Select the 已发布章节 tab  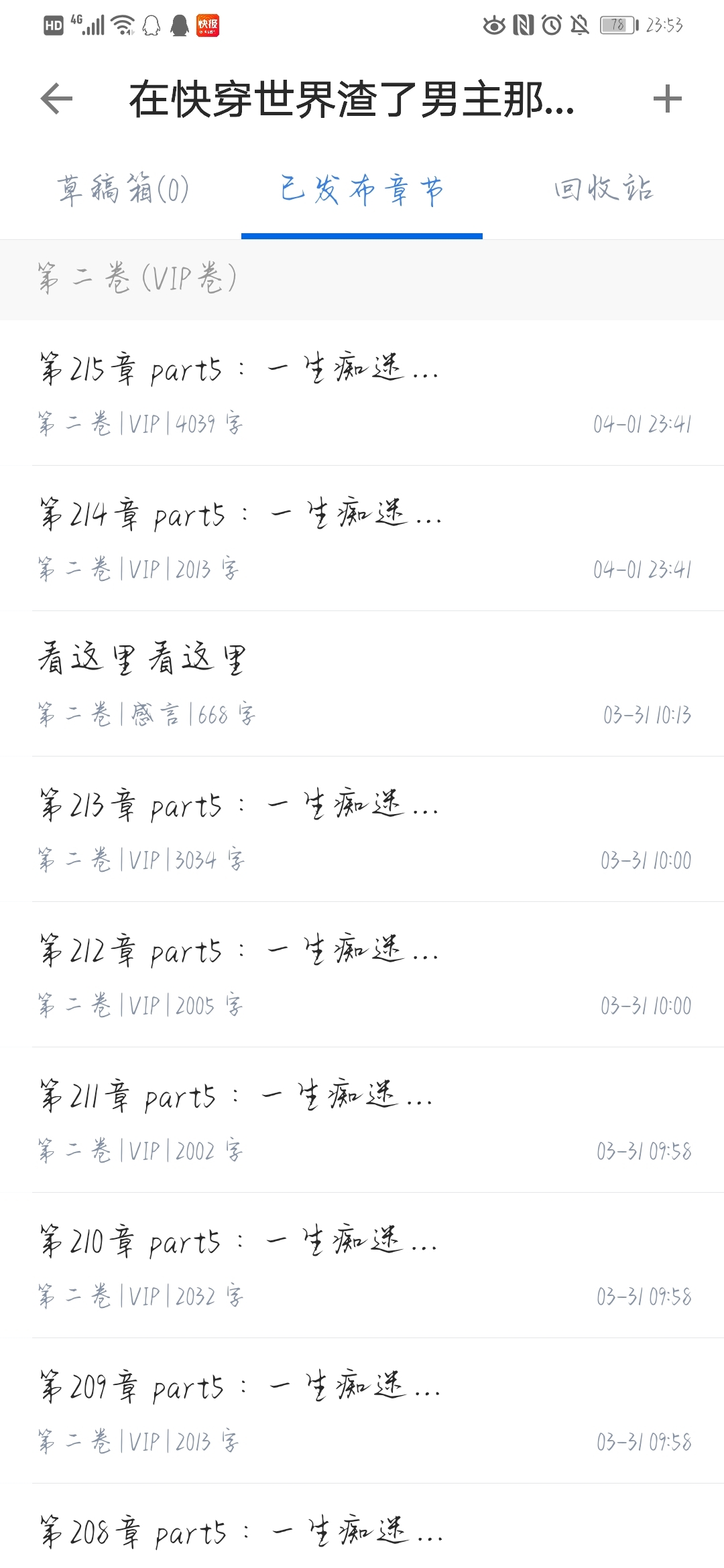[362, 190]
